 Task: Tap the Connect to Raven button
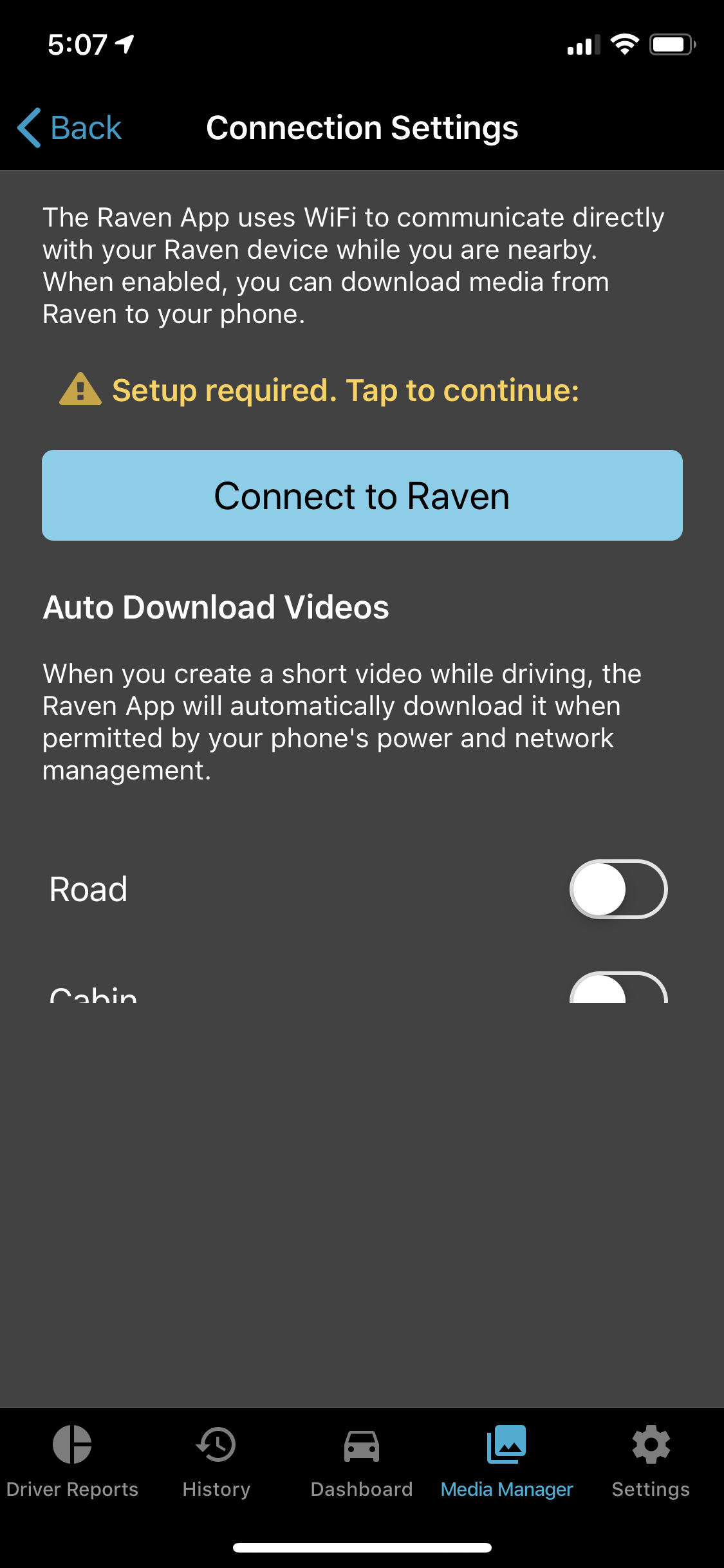pos(362,495)
